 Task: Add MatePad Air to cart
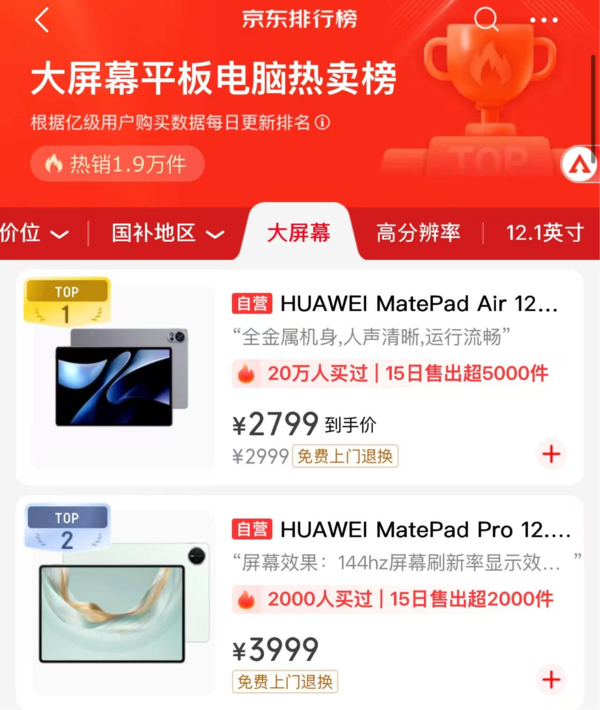tap(551, 454)
